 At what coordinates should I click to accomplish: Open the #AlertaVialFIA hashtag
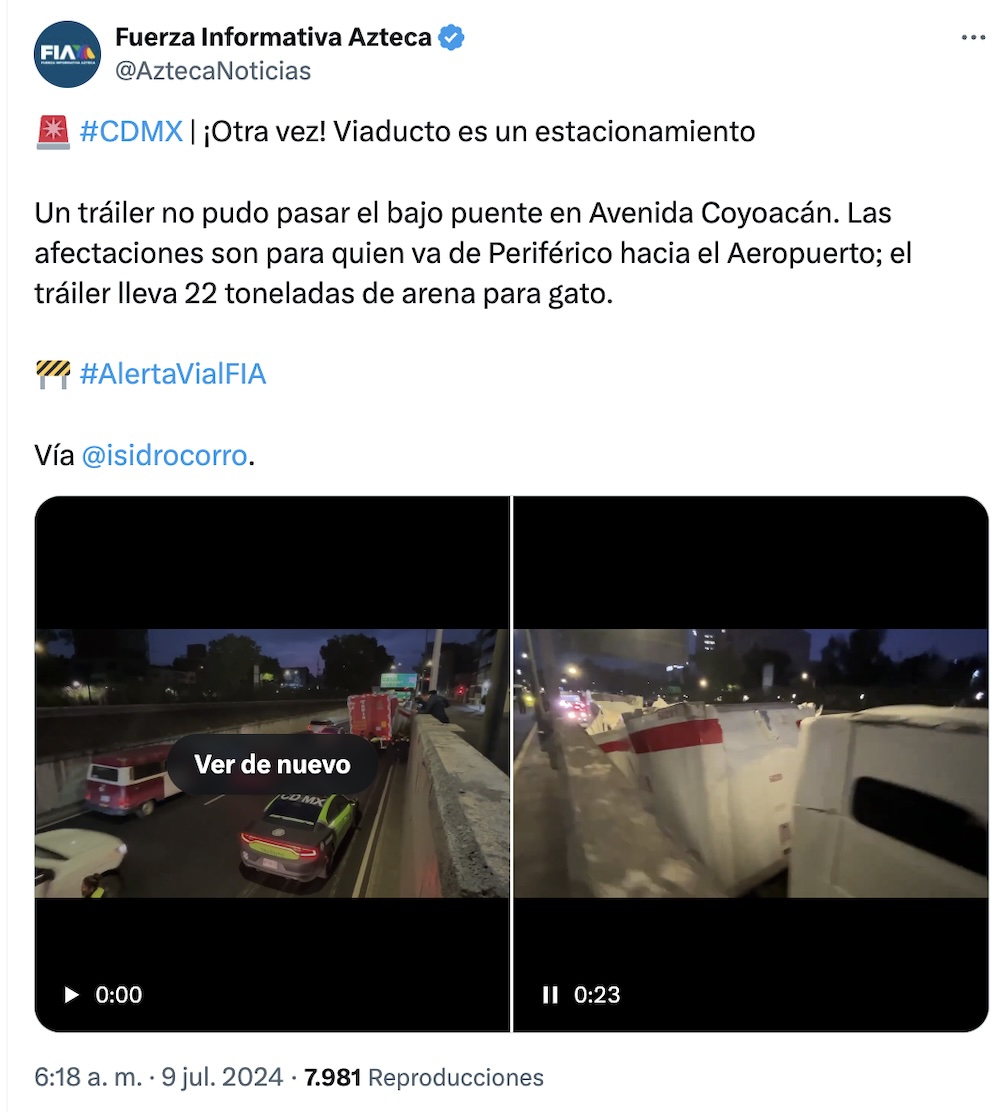(x=172, y=374)
